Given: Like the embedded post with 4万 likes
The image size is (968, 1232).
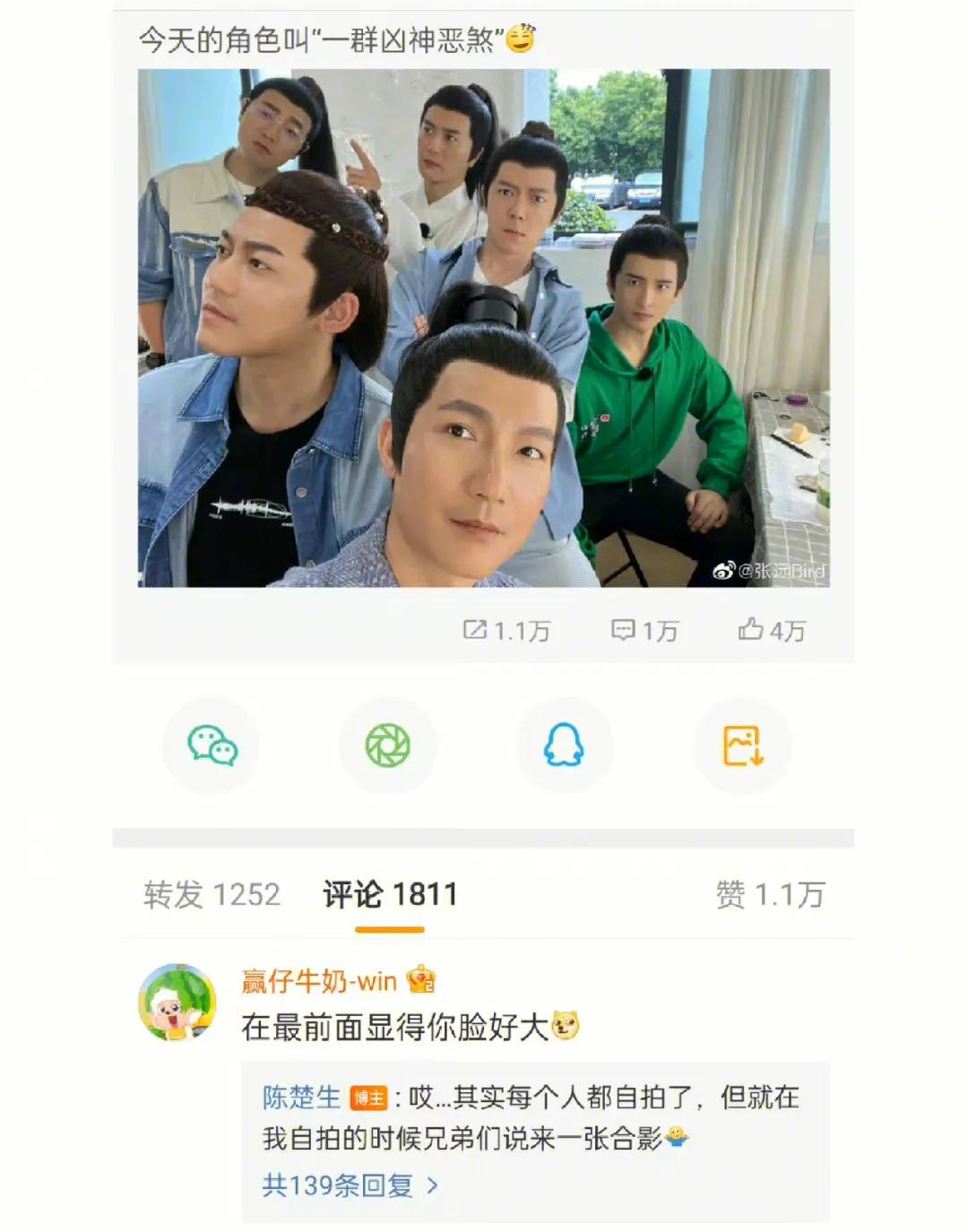Looking at the screenshot, I should [772, 631].
